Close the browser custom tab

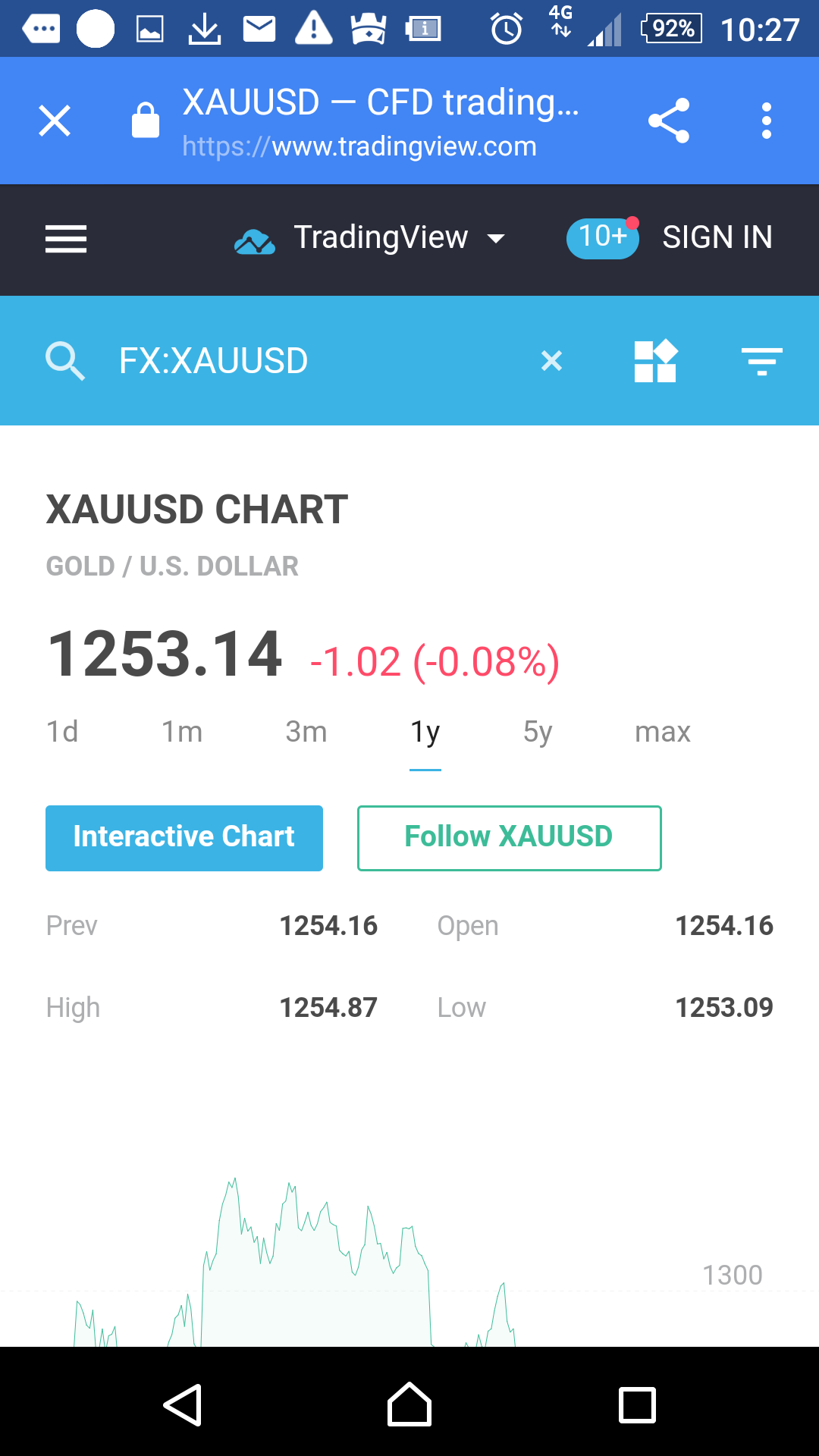(55, 121)
